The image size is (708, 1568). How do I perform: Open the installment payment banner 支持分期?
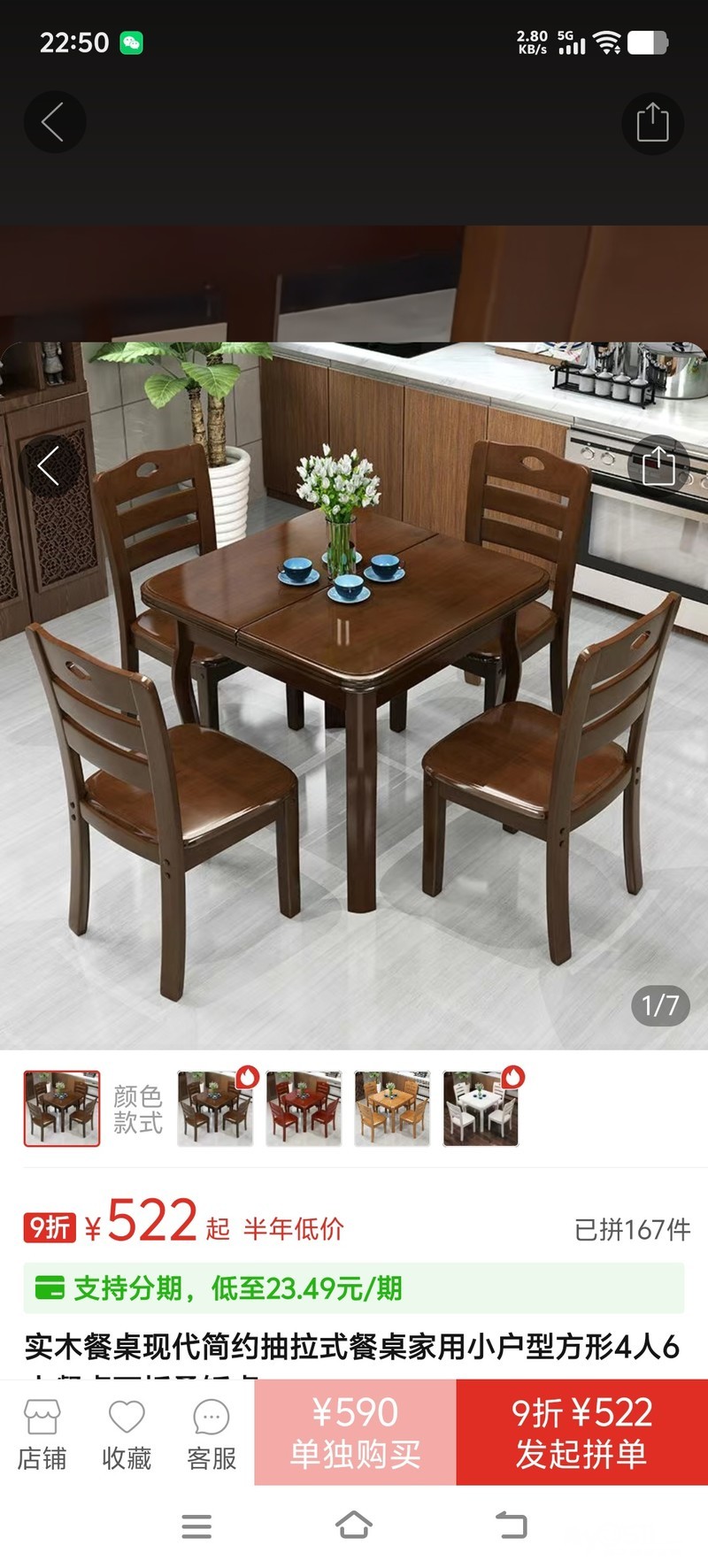click(x=354, y=1288)
